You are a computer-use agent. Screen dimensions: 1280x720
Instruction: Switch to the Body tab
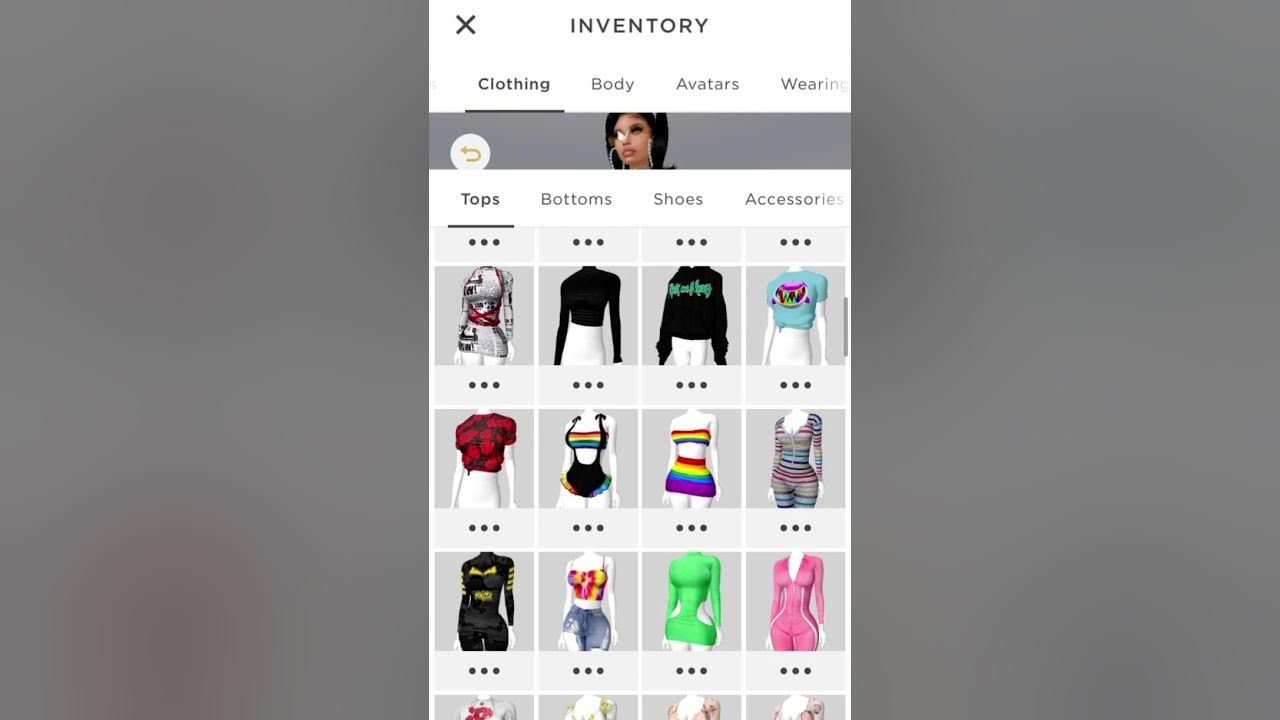612,84
